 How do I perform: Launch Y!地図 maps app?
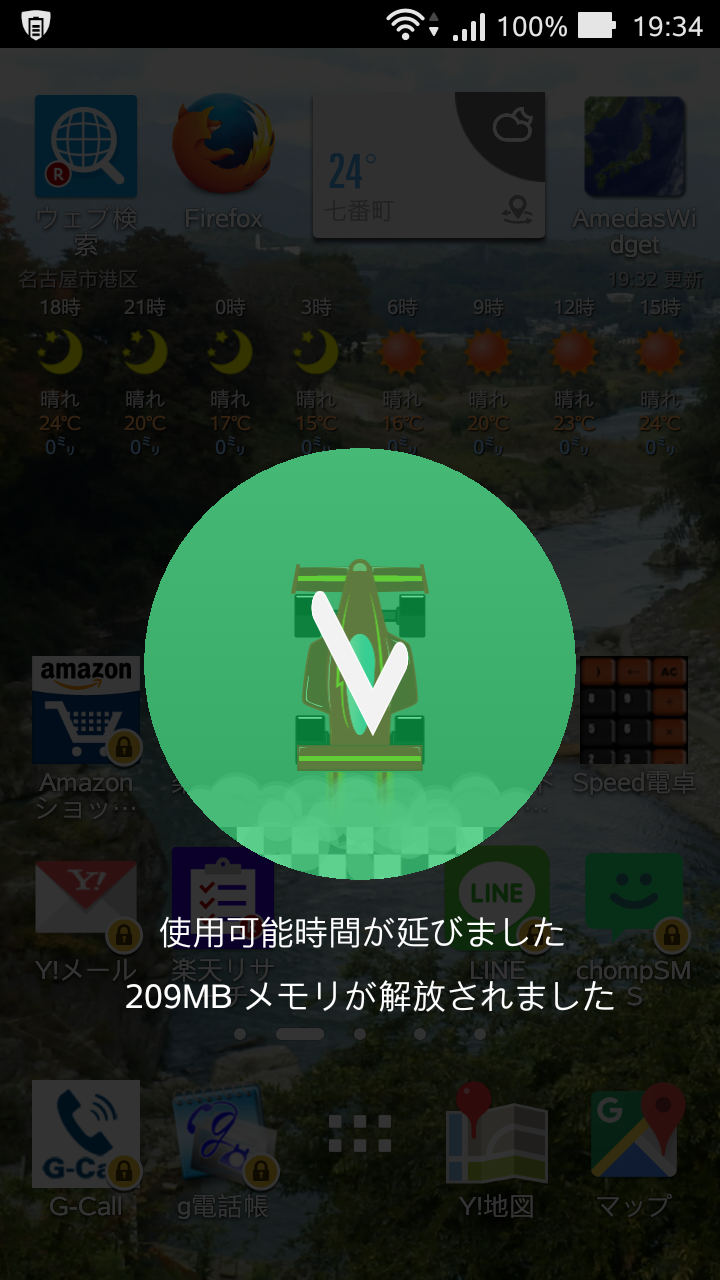497,1134
